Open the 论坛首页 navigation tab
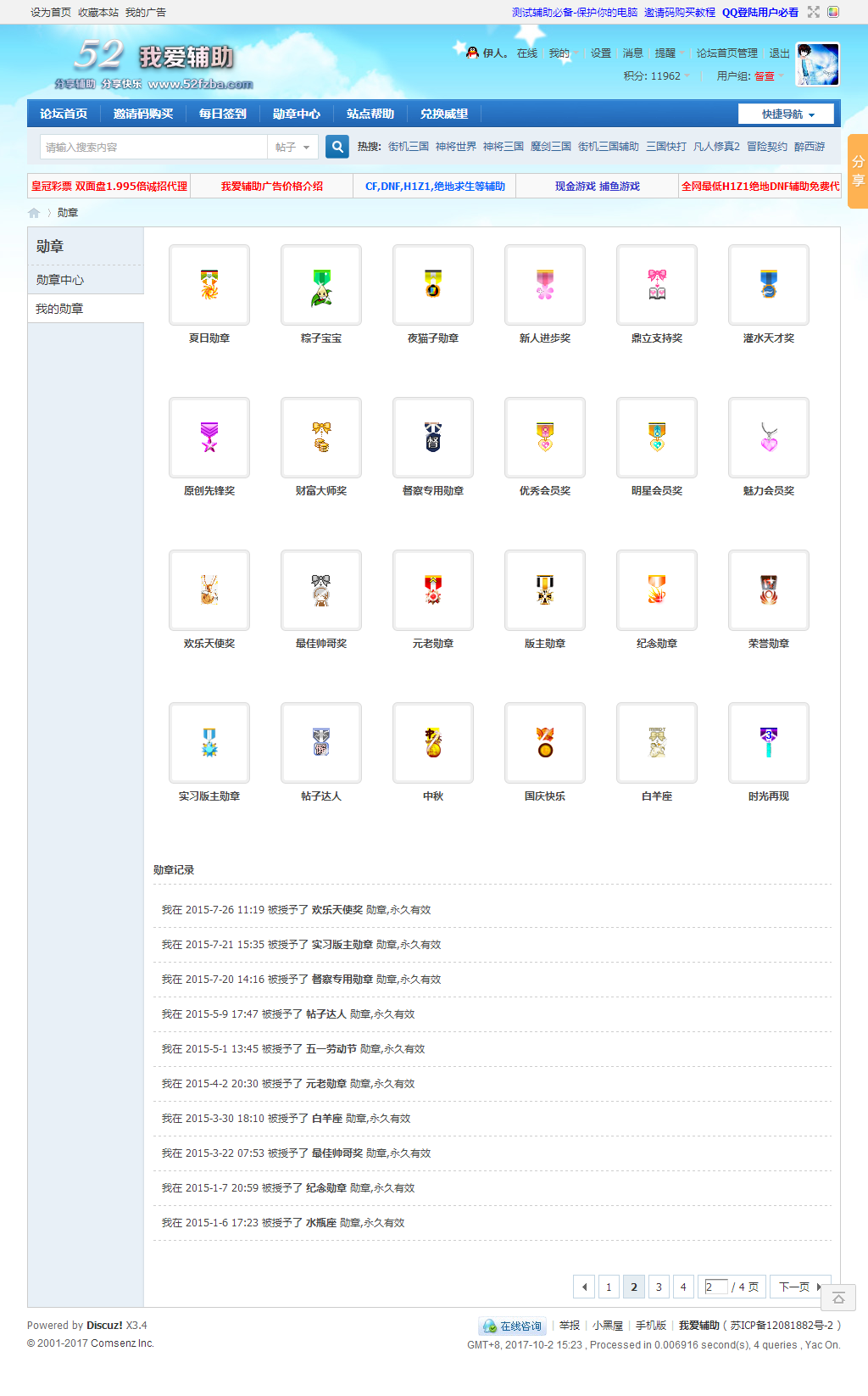Screen dimensions: 868x1396 click(x=64, y=114)
